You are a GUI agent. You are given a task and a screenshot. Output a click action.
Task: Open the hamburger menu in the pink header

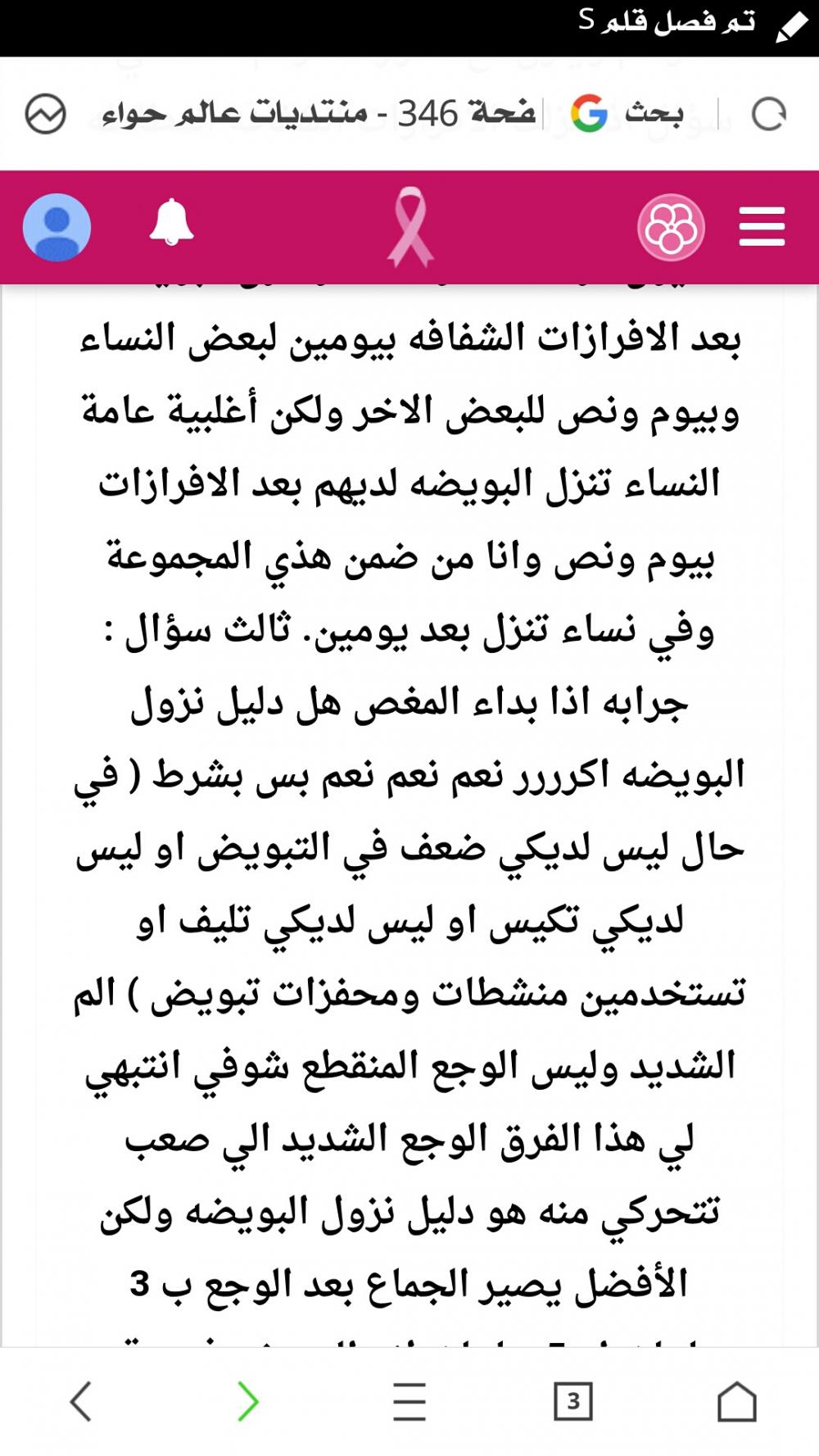click(762, 227)
